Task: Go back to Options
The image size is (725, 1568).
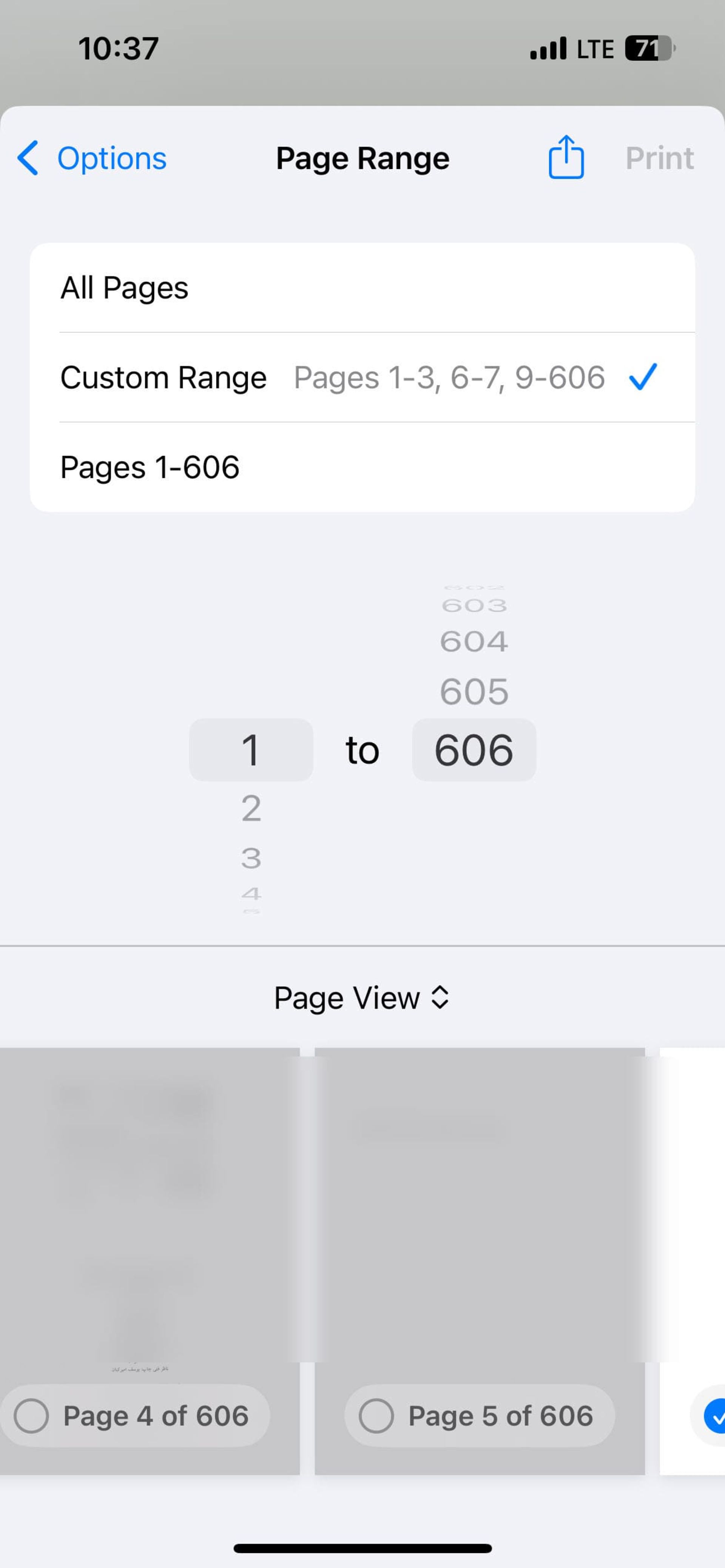Action: click(91, 158)
